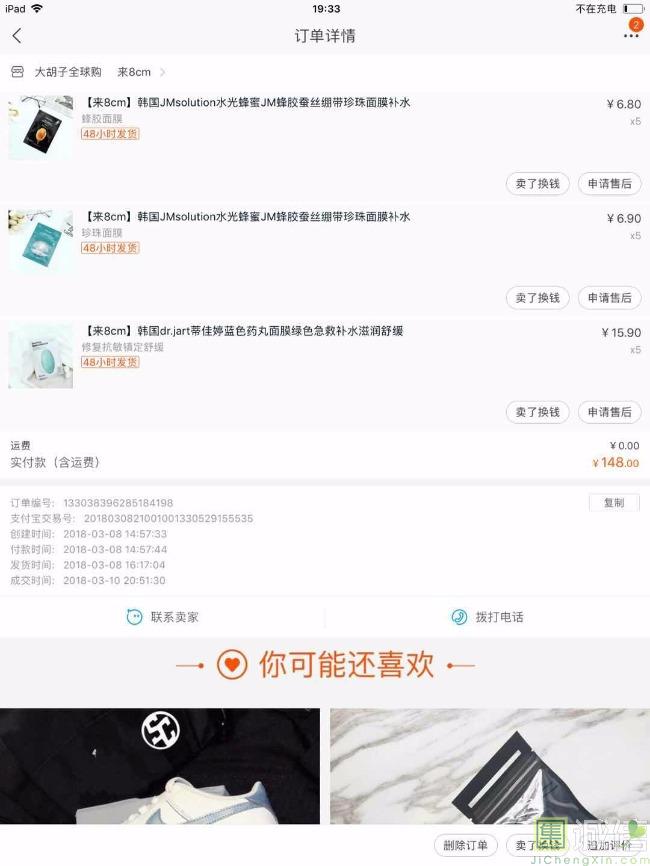Open the shop 大胡子全球购
The height and width of the screenshot is (866, 650).
tap(68, 72)
